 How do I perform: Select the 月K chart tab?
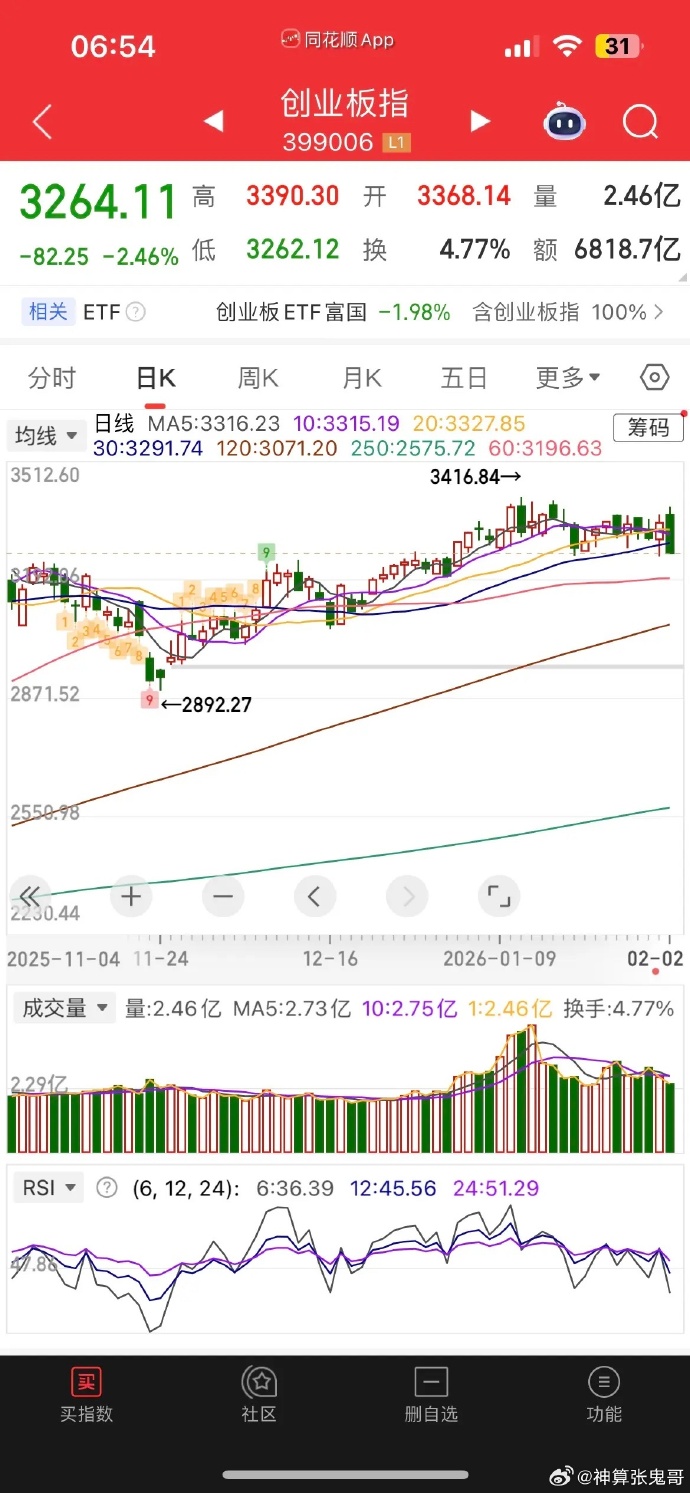pyautogui.click(x=362, y=378)
